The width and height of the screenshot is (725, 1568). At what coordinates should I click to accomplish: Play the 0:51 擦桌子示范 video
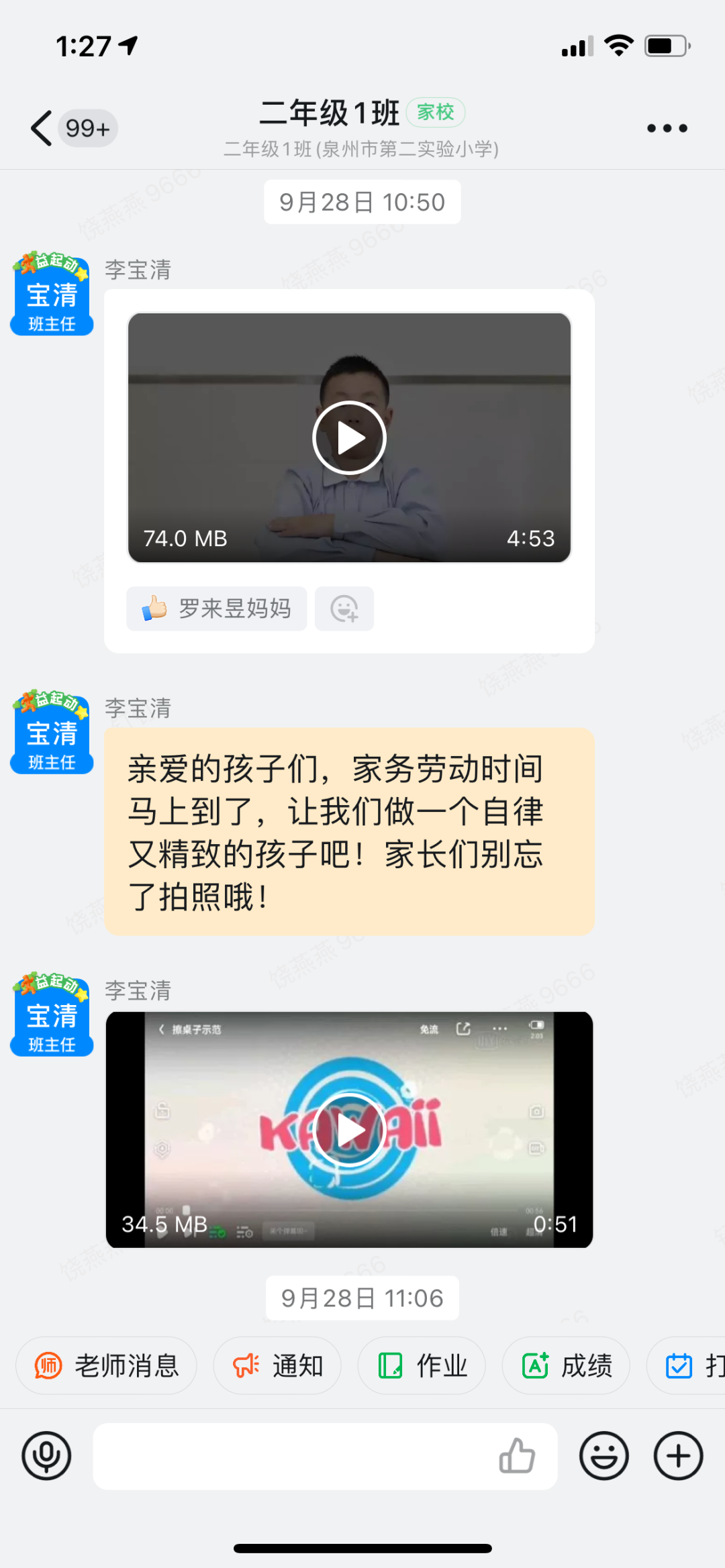[349, 1130]
